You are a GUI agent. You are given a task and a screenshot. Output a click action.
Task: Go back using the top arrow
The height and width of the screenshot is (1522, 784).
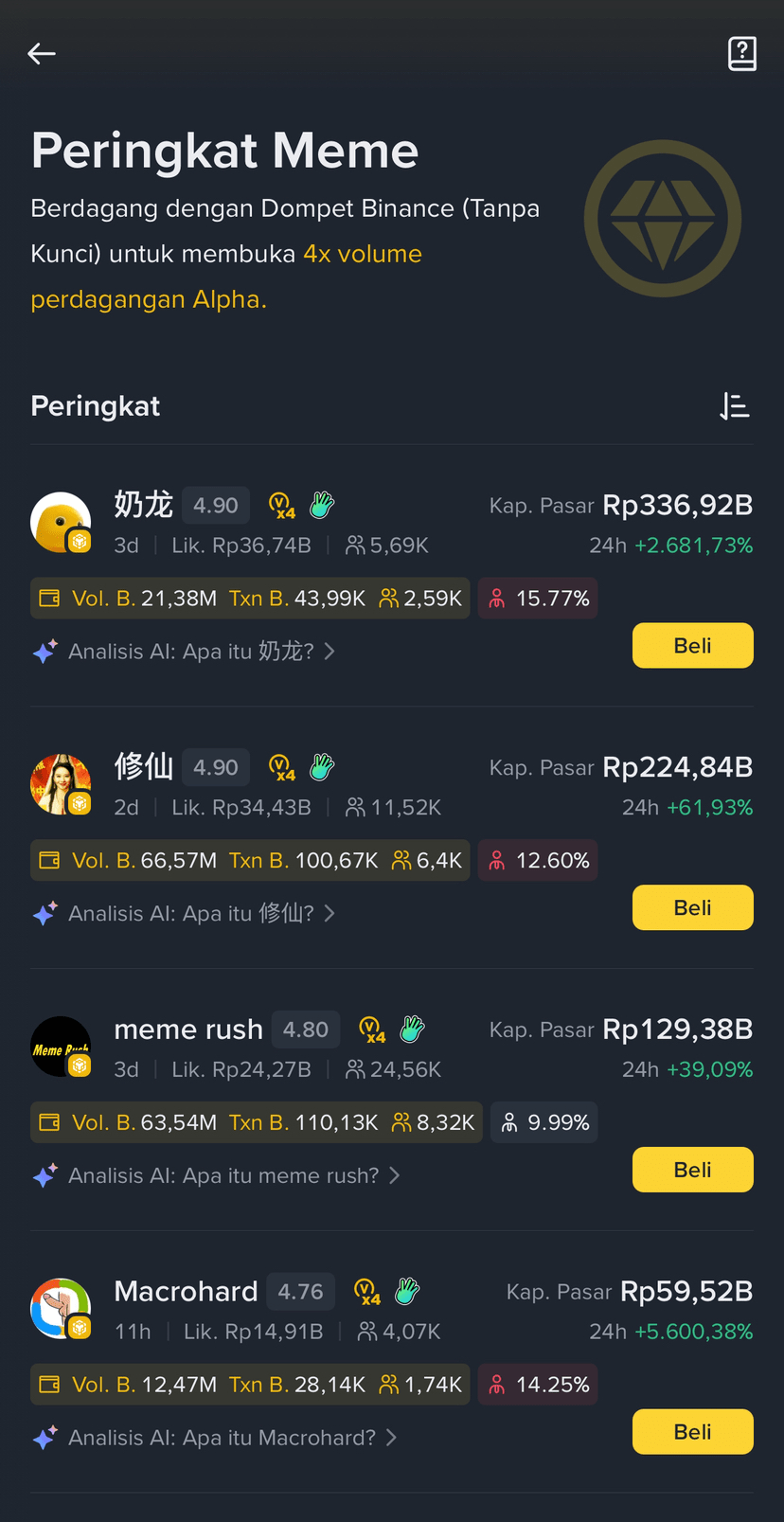(42, 54)
